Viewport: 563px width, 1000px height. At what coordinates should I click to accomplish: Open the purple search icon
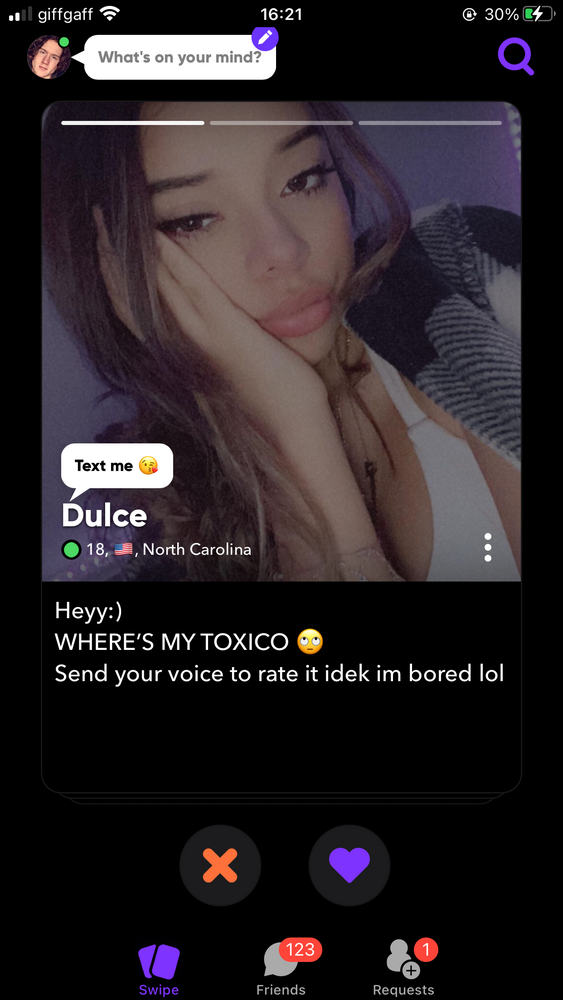tap(515, 57)
